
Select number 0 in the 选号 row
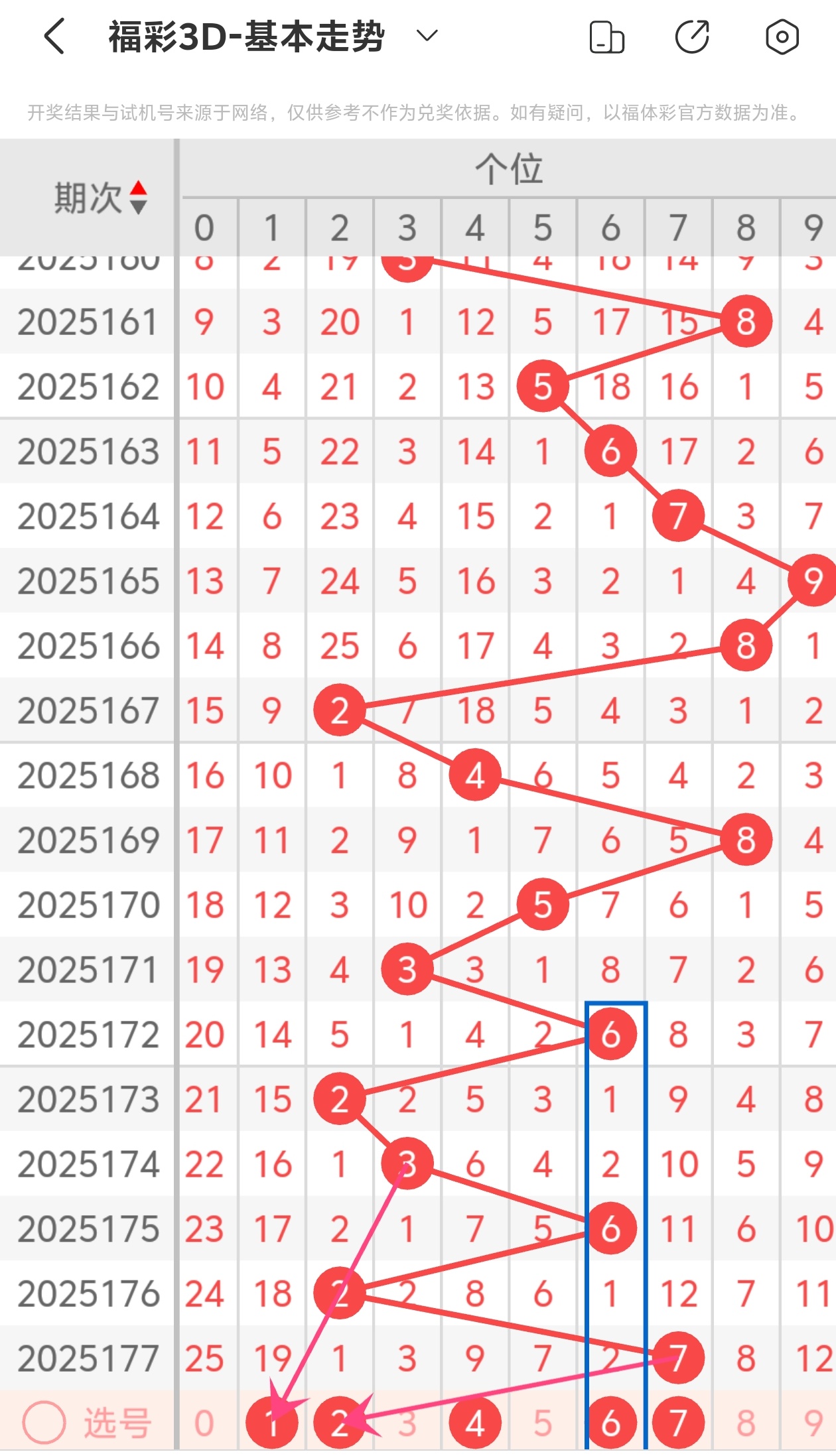(x=204, y=1423)
